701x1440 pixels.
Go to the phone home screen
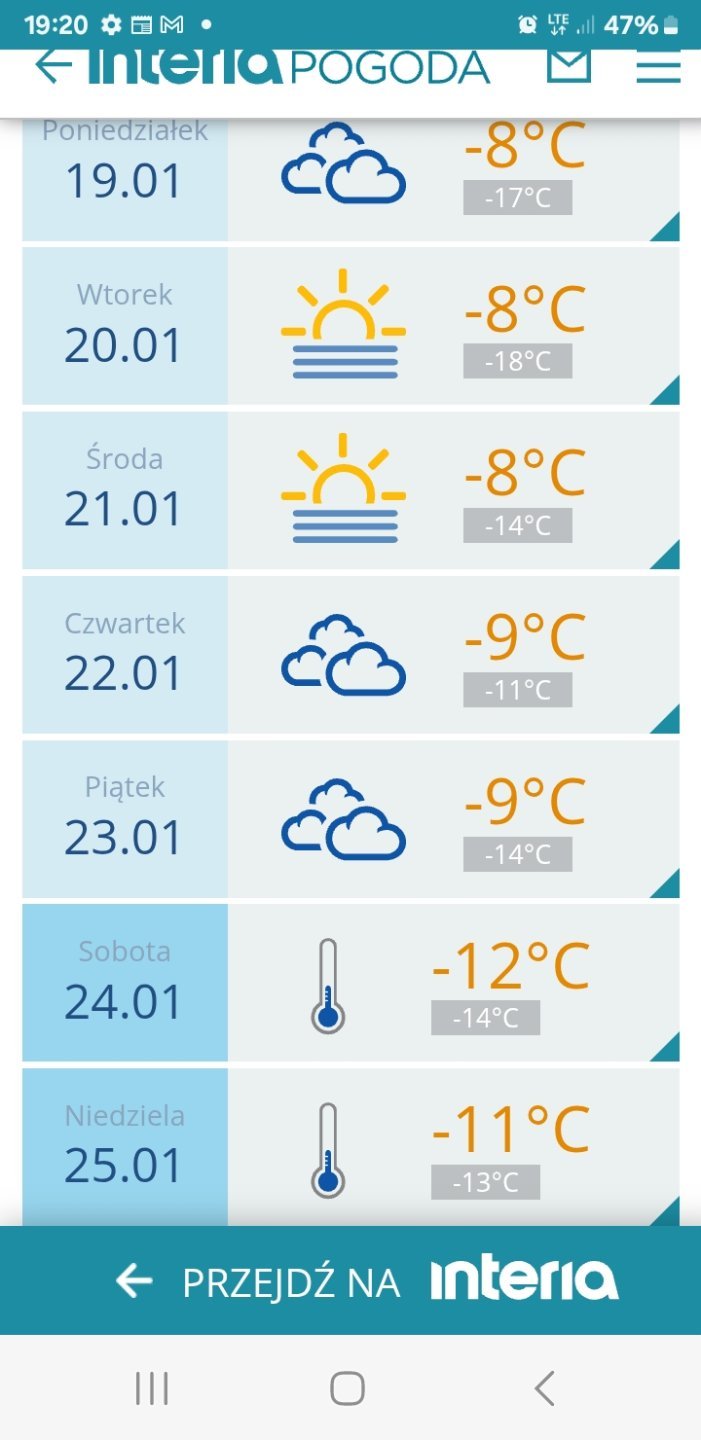pos(348,1388)
